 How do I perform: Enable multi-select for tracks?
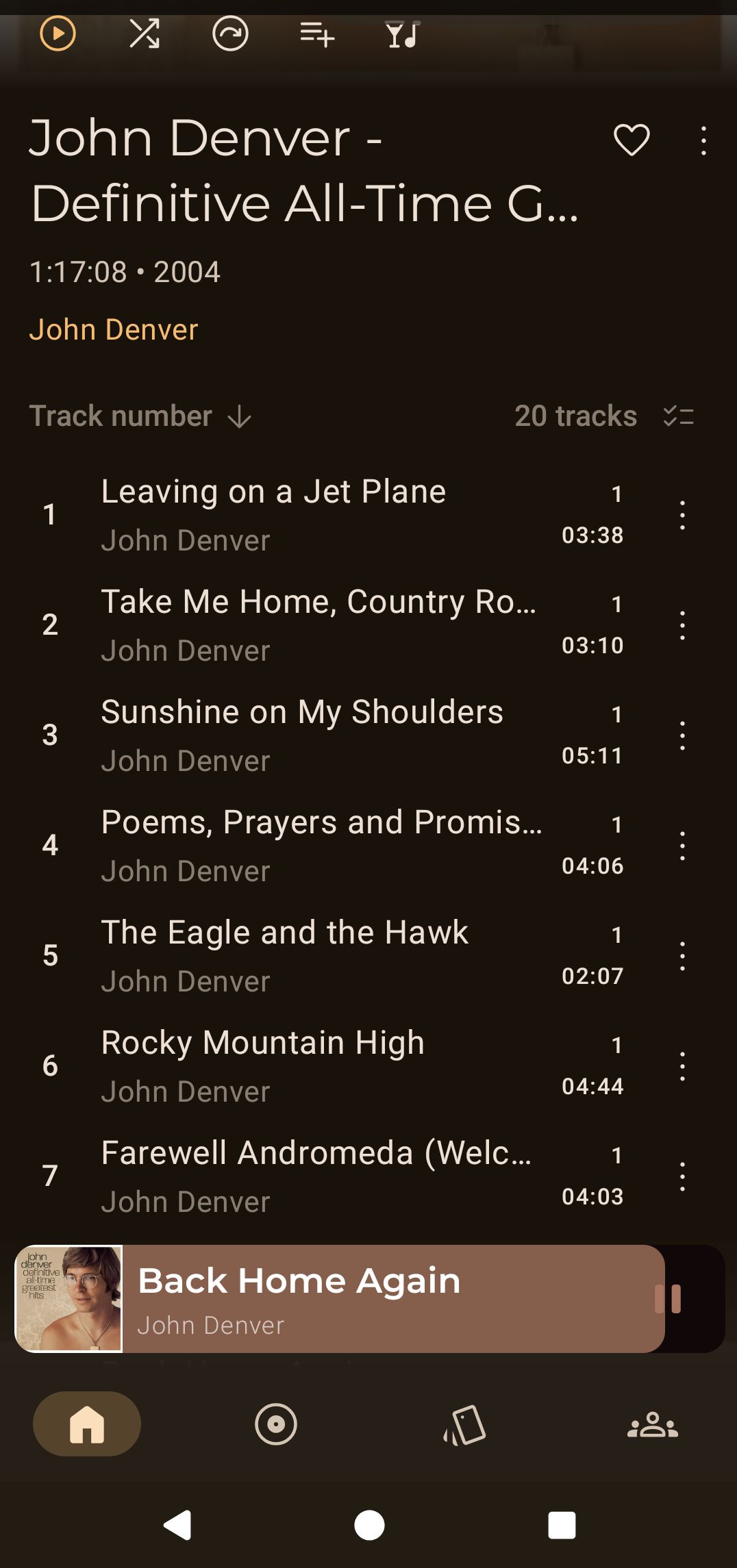[x=679, y=416]
